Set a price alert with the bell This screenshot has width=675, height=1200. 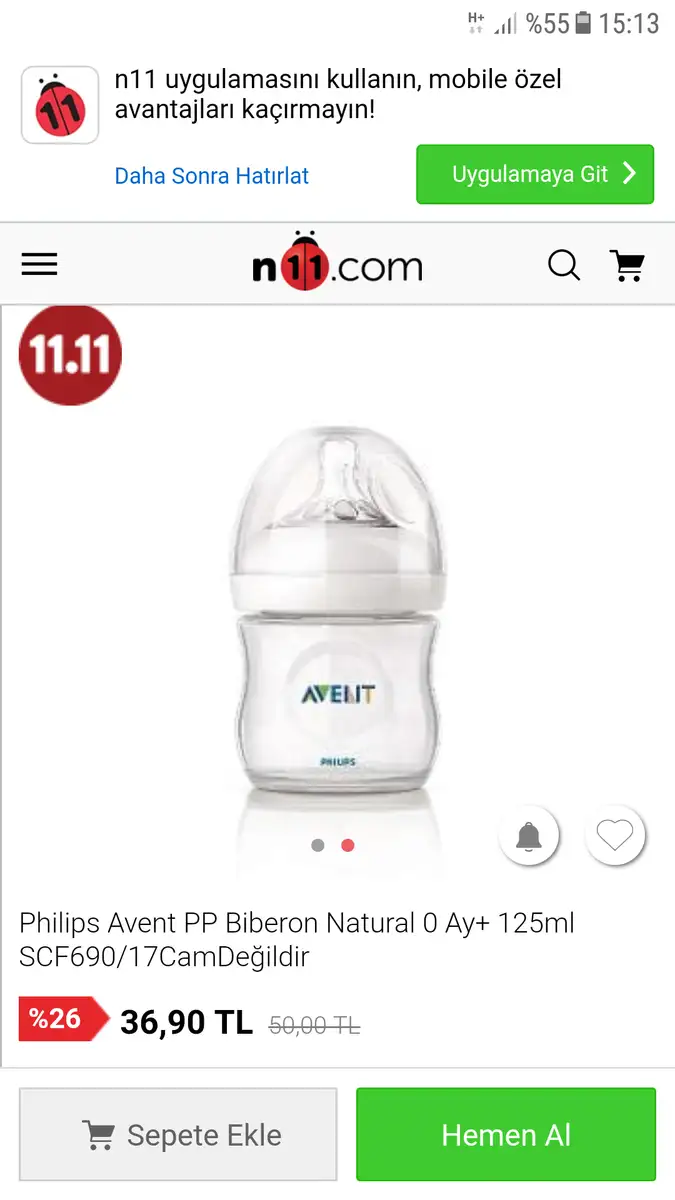point(529,835)
